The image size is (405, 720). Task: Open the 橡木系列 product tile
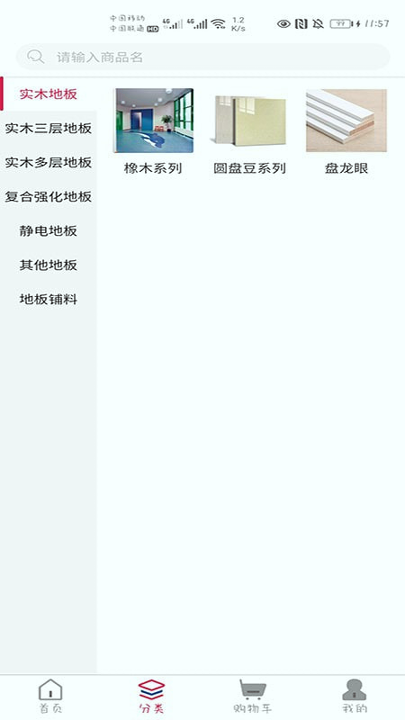point(154,132)
